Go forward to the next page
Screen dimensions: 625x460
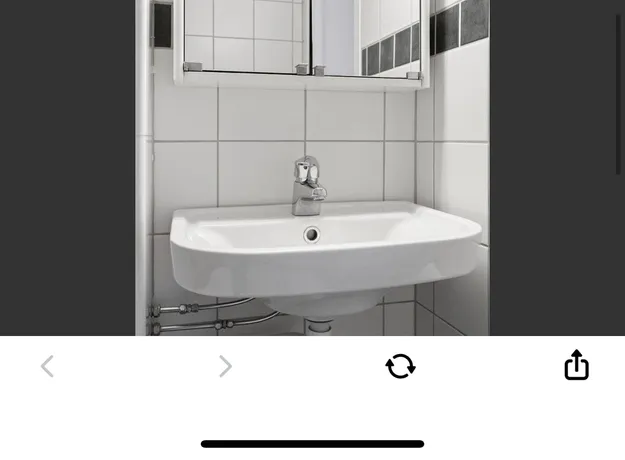[x=225, y=367]
